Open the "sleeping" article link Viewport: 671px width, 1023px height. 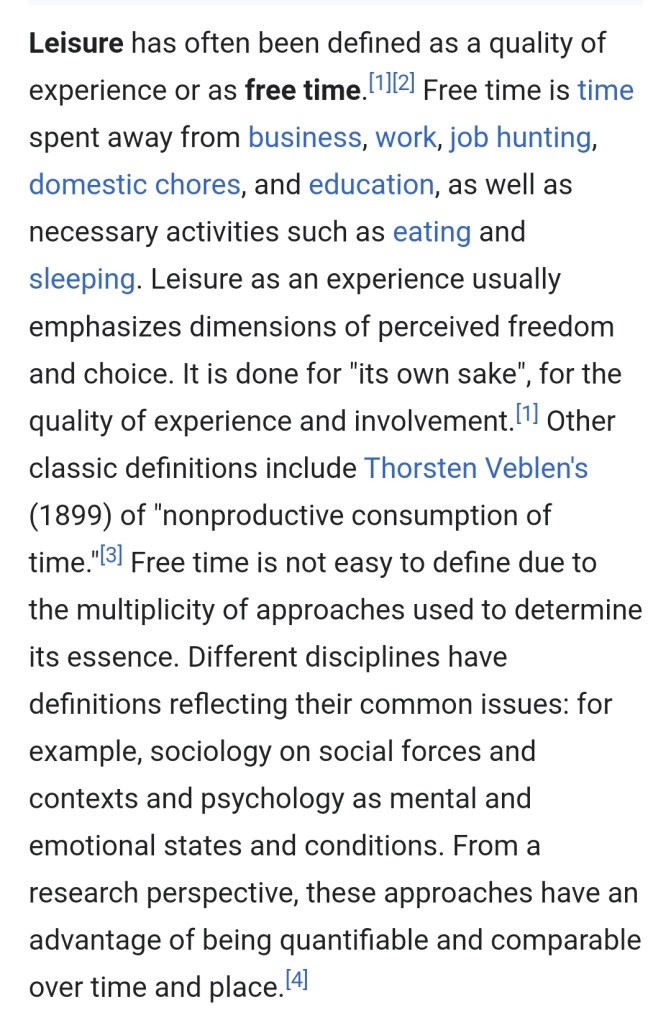pos(81,279)
